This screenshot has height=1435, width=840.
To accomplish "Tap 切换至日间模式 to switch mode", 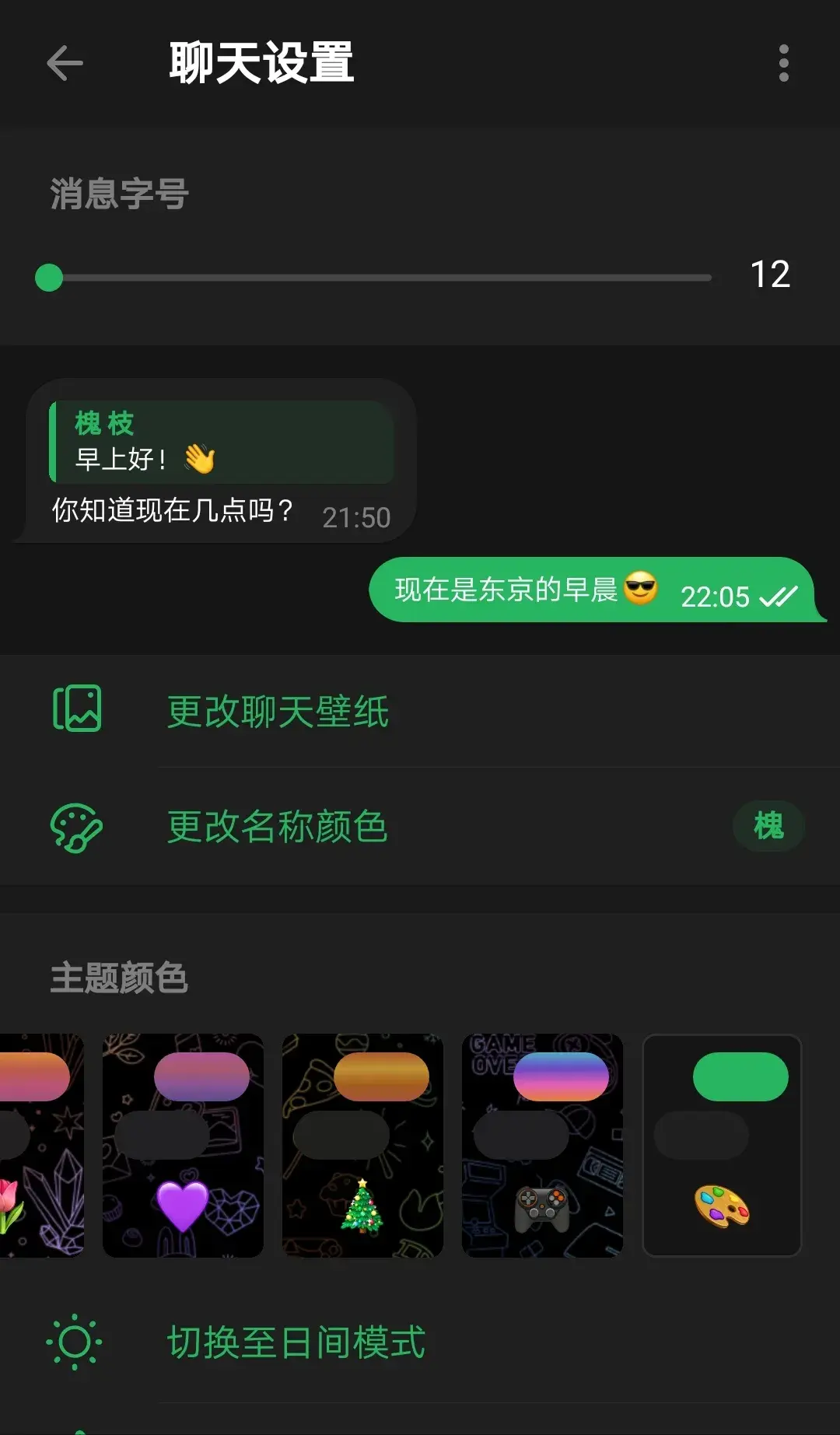I will pyautogui.click(x=296, y=1342).
